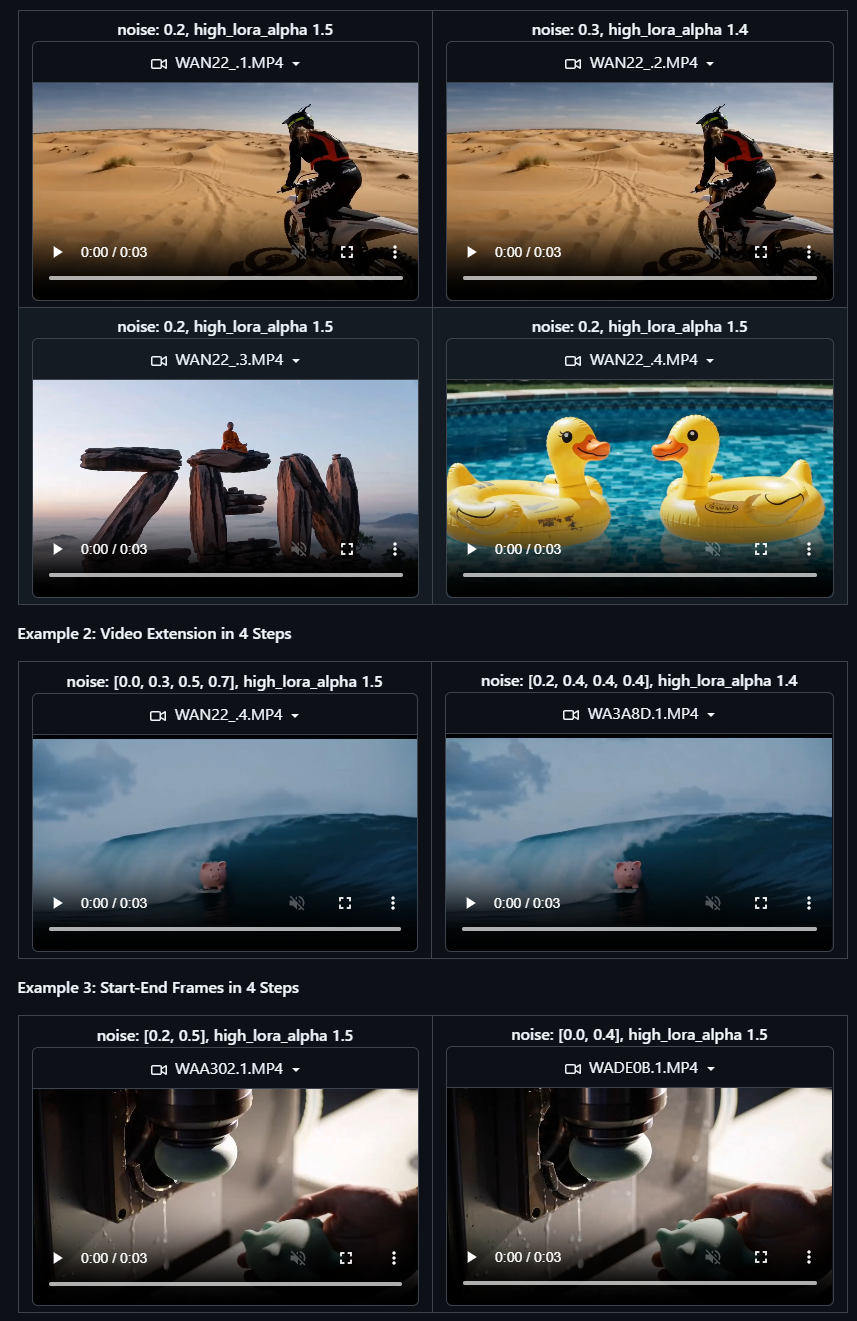Screen dimensions: 857x1321
Task: Open fullscreen for WAN22_.1.MP4
Action: coord(347,252)
